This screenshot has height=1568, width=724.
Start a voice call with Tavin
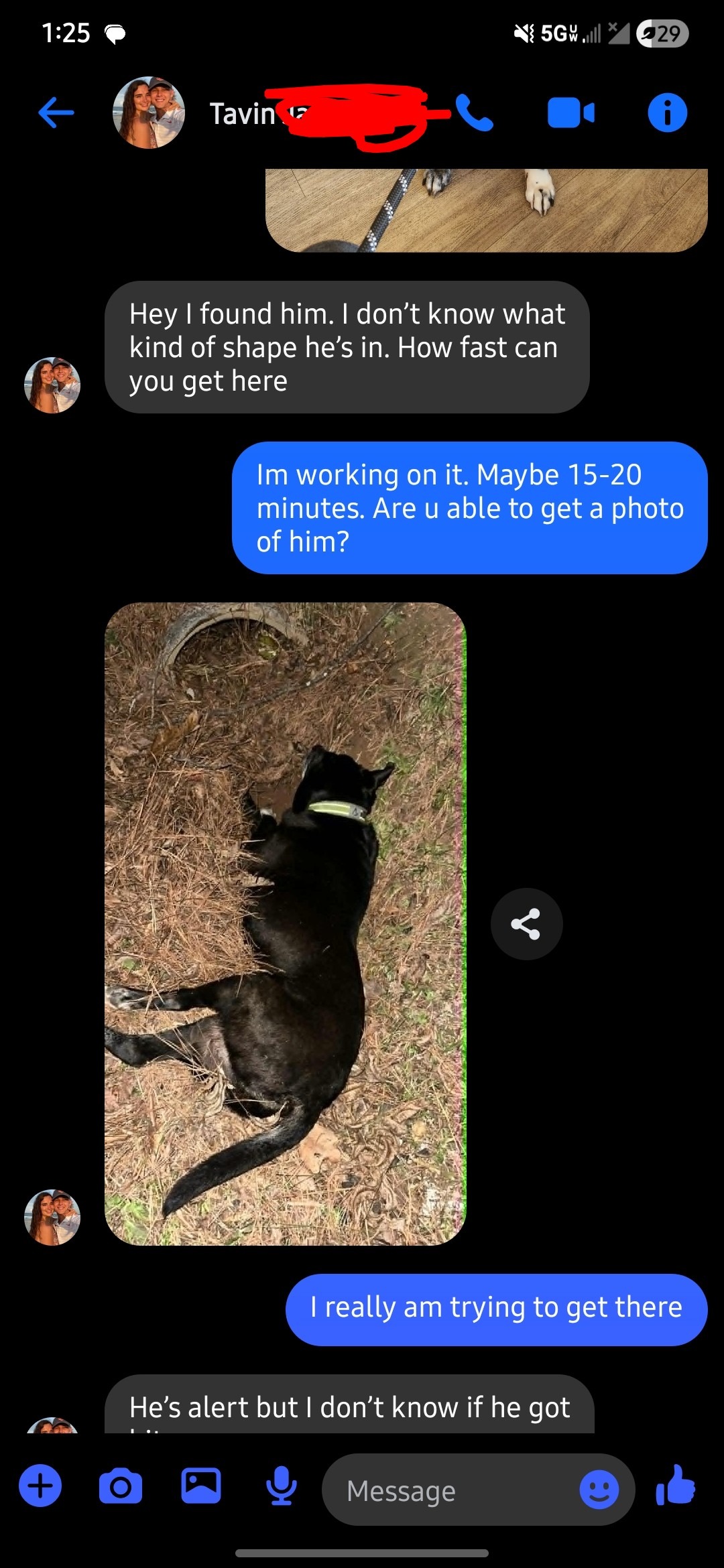point(474,113)
